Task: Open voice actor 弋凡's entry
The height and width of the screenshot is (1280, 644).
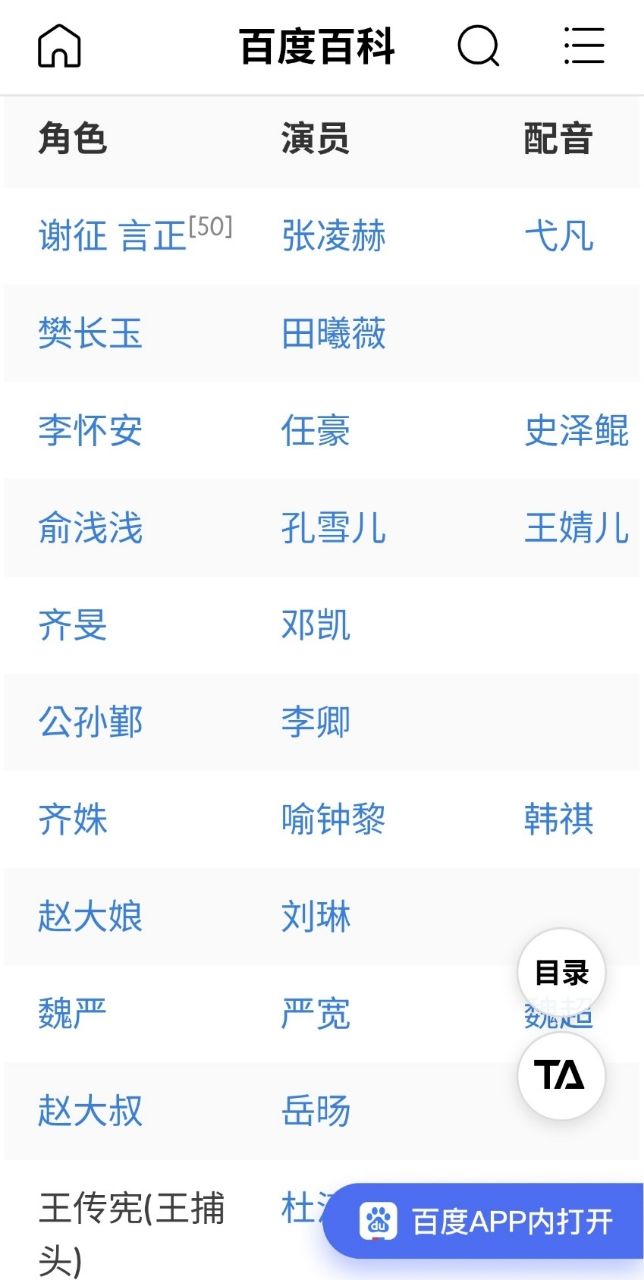Action: (558, 236)
